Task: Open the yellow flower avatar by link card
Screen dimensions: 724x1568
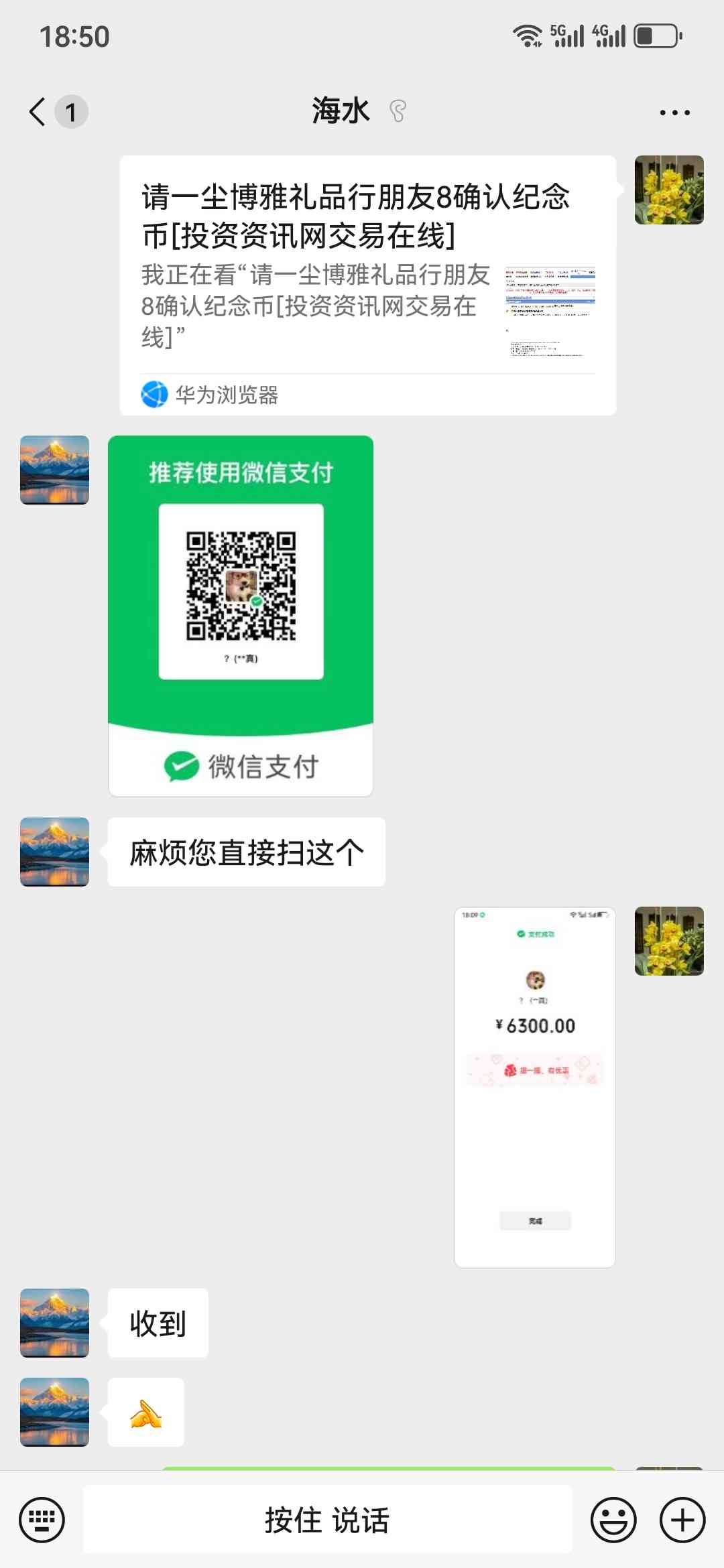Action: pos(669,190)
